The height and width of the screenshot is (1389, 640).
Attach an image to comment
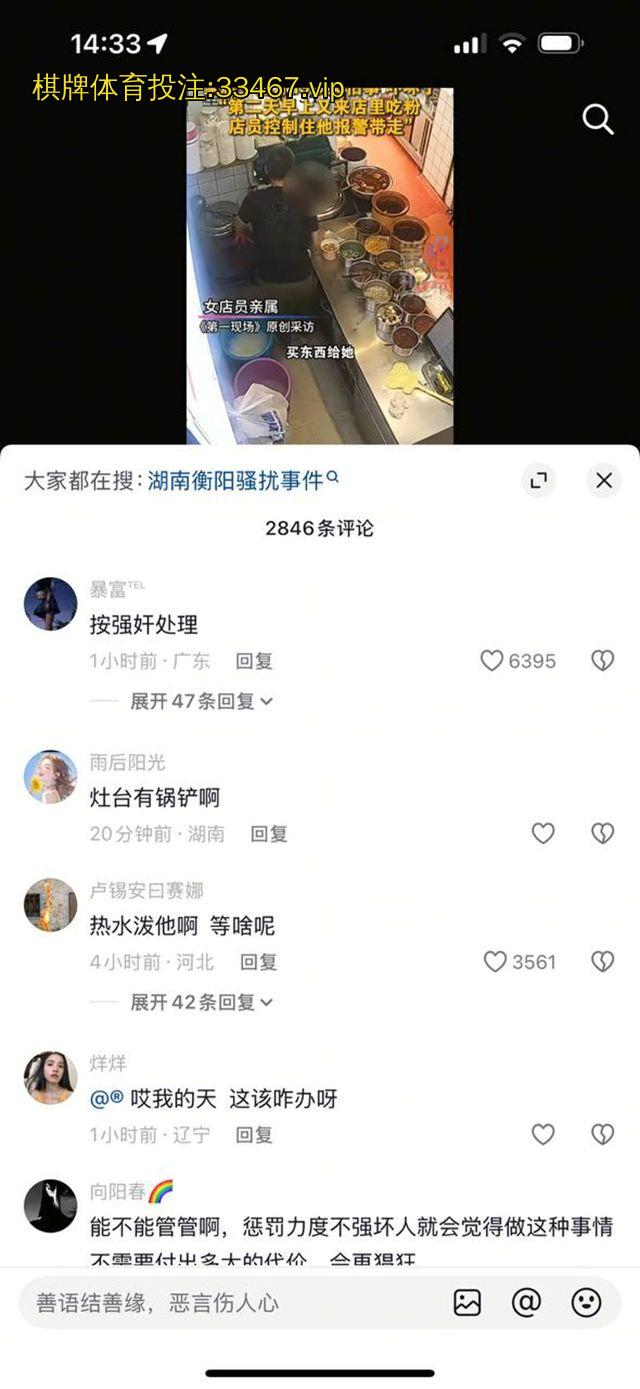pyautogui.click(x=467, y=1302)
